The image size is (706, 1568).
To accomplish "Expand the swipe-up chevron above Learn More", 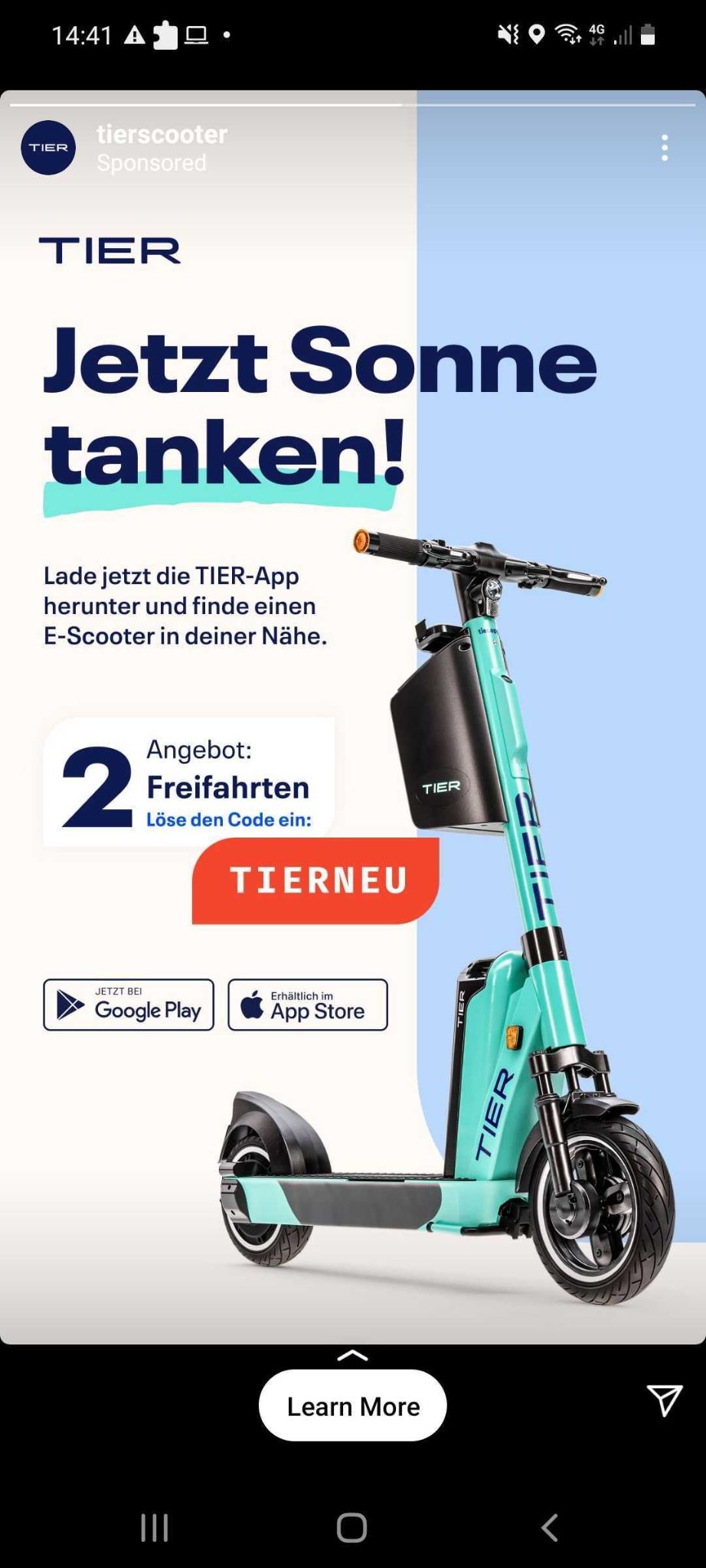I will 352,1356.
